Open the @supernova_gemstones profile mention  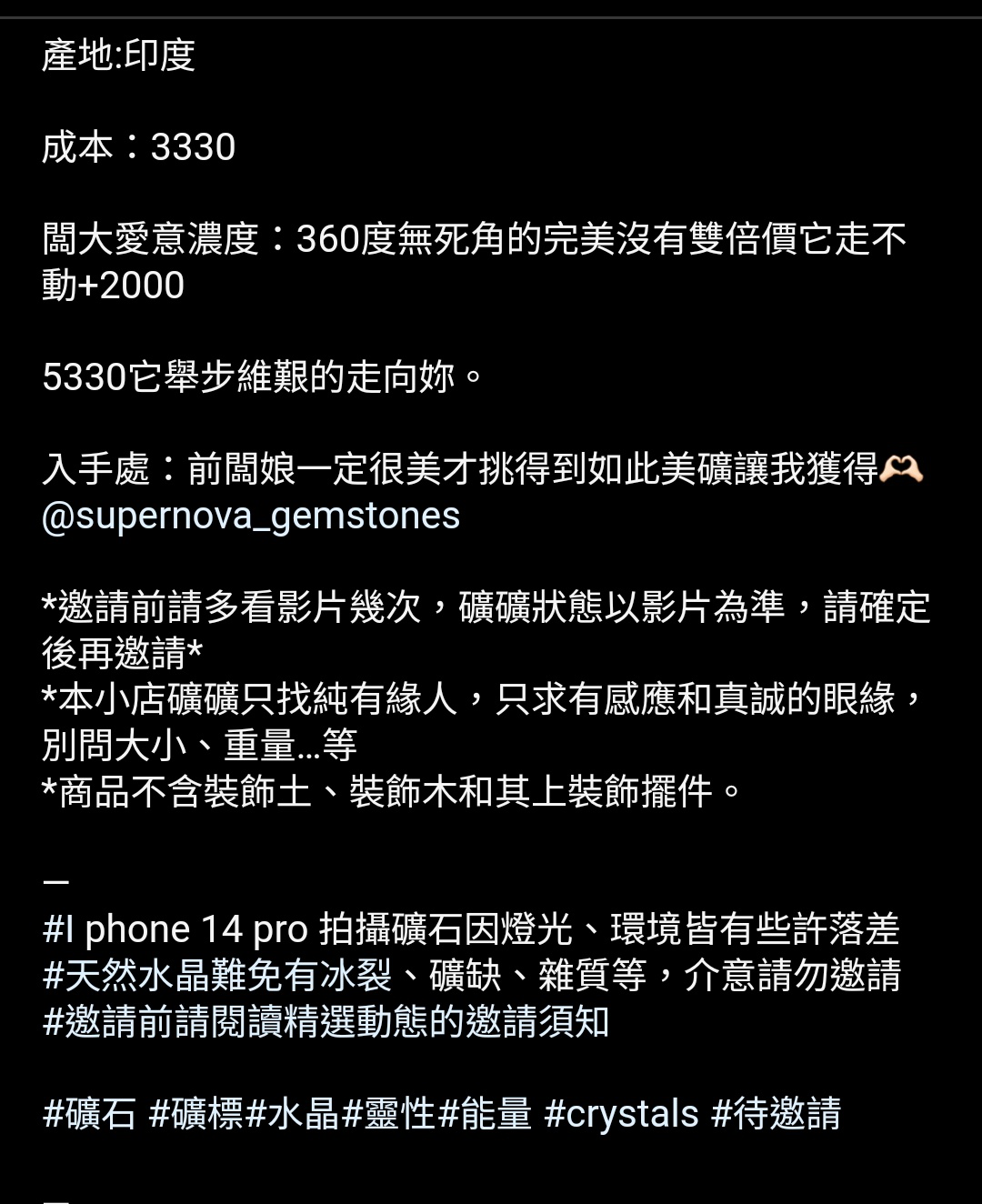click(251, 517)
